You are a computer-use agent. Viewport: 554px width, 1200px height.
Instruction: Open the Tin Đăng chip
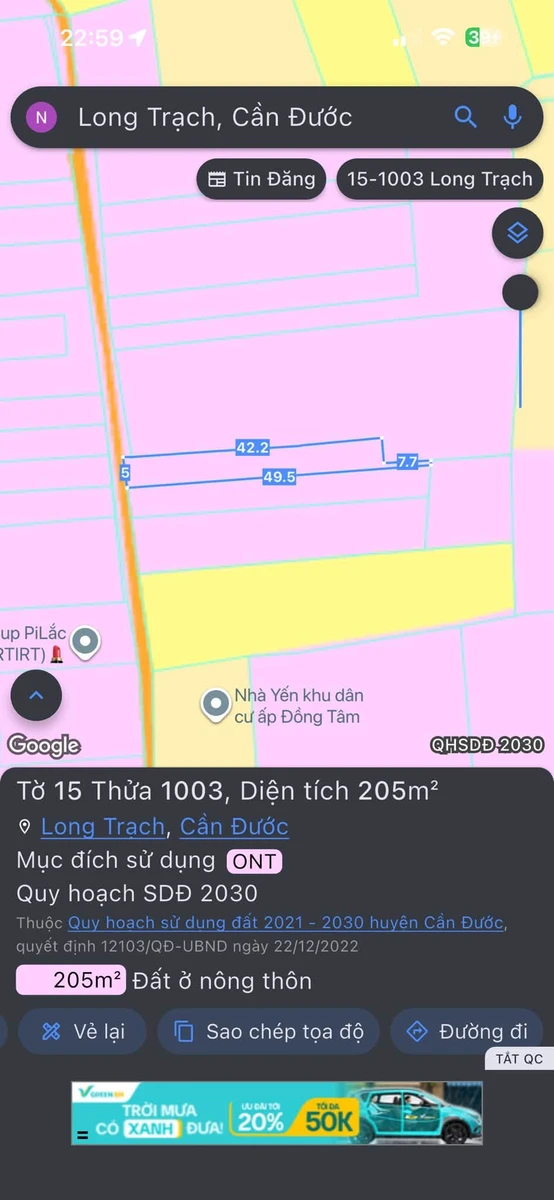[262, 180]
